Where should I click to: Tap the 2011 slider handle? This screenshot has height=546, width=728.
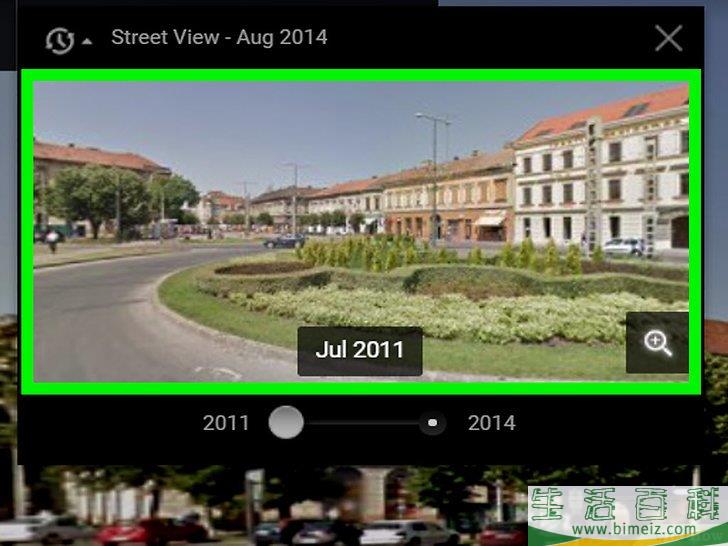point(286,422)
